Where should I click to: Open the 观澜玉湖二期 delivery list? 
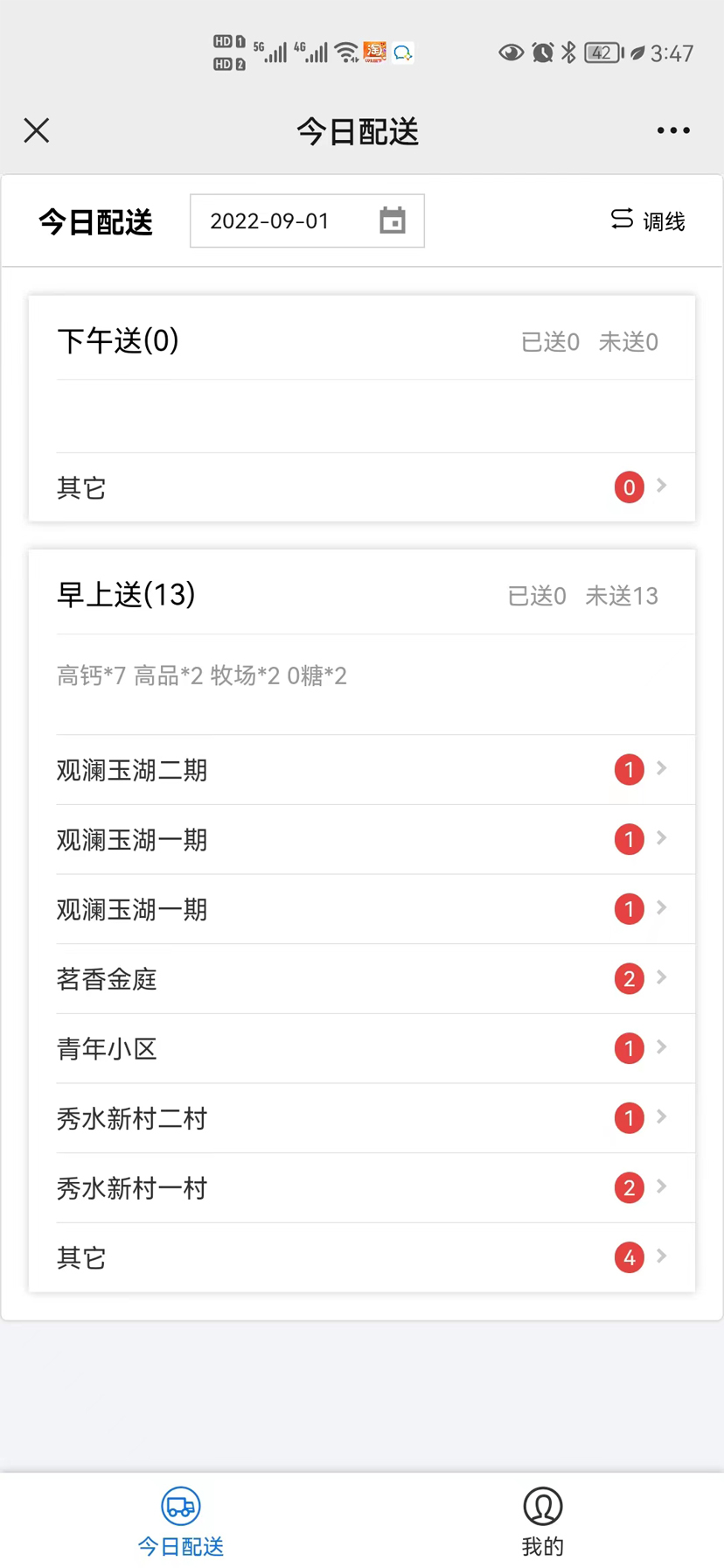tap(362, 770)
